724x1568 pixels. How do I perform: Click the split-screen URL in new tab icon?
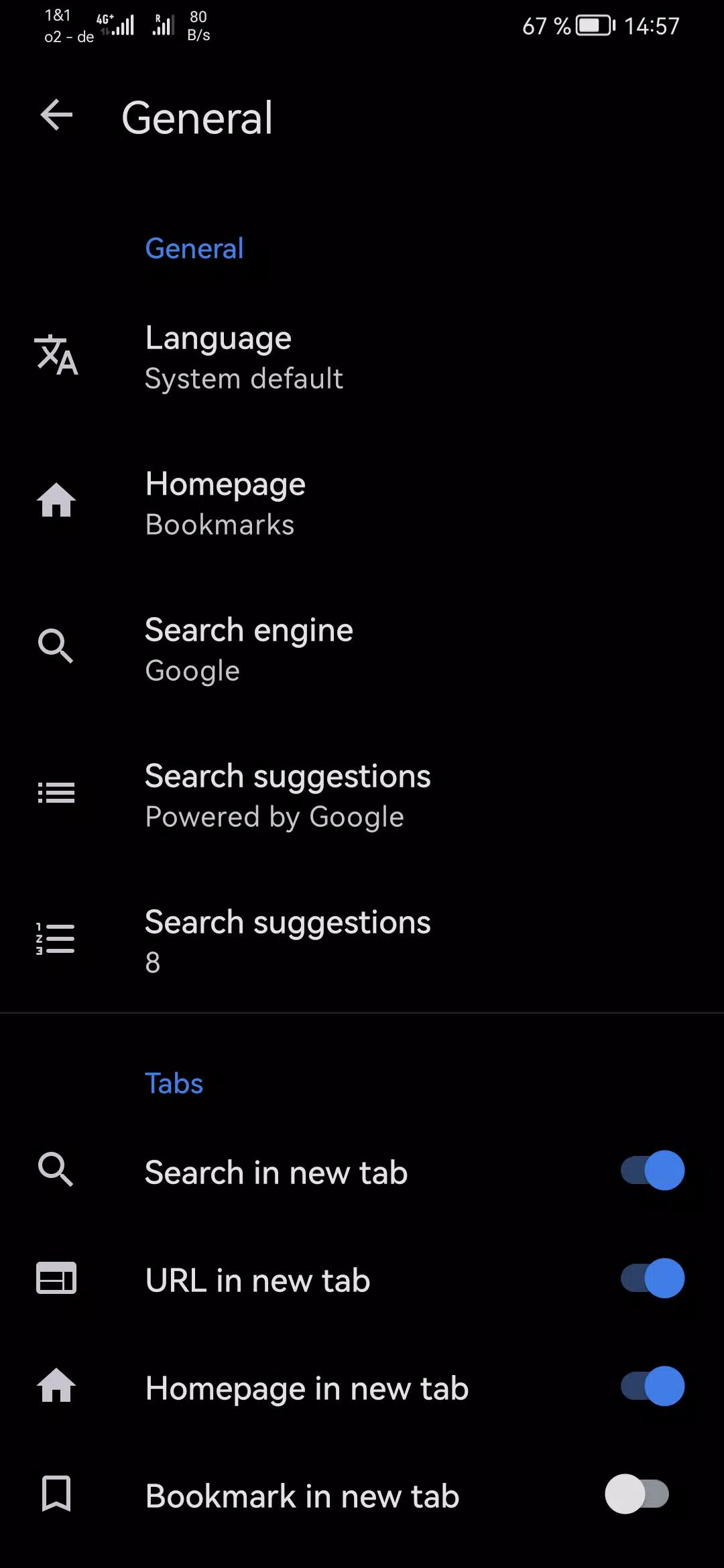click(x=56, y=1278)
